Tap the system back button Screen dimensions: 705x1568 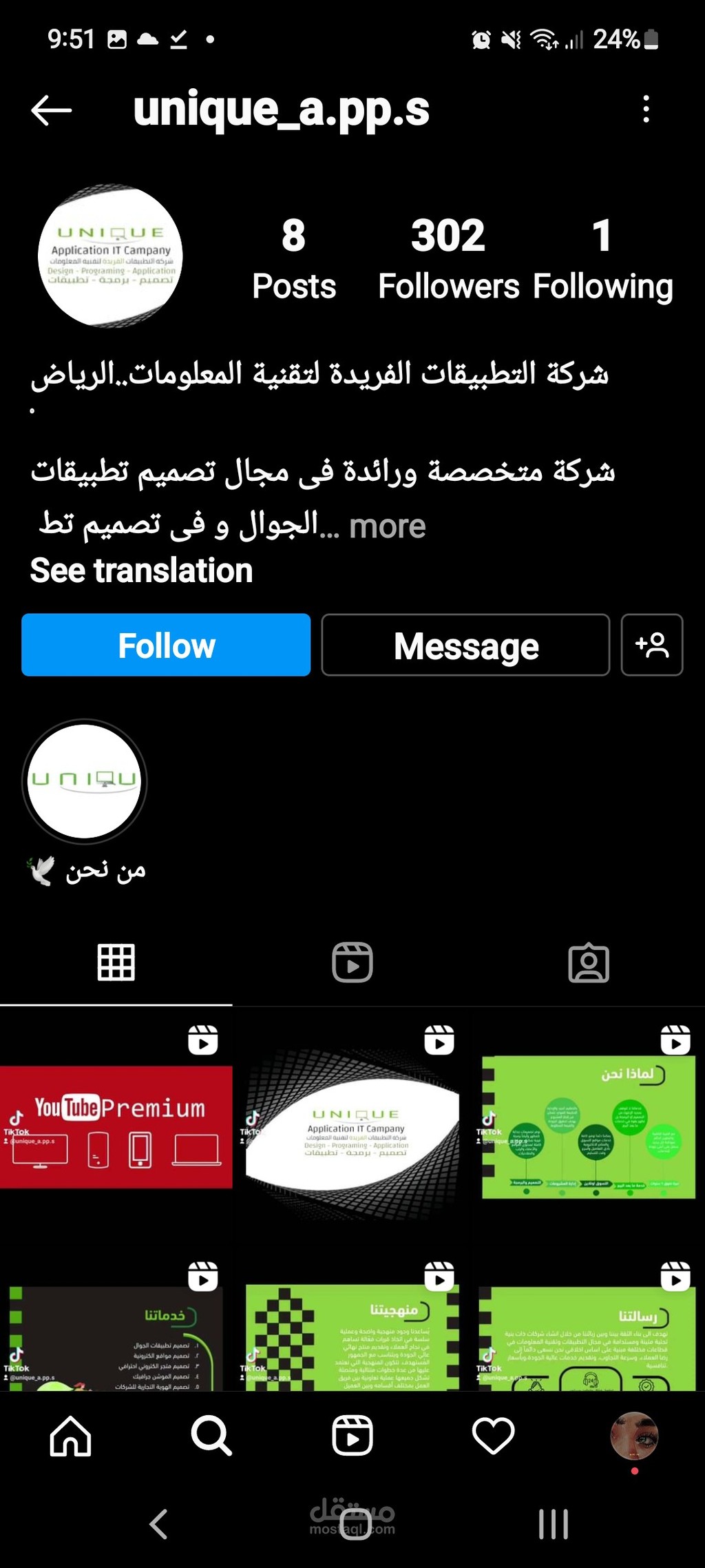click(x=159, y=1525)
